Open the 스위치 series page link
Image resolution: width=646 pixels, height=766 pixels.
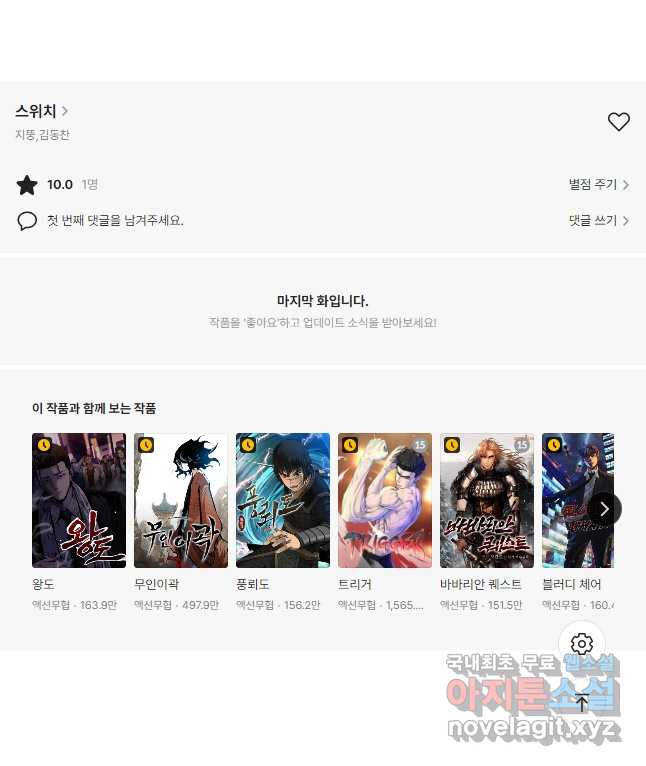click(x=41, y=112)
